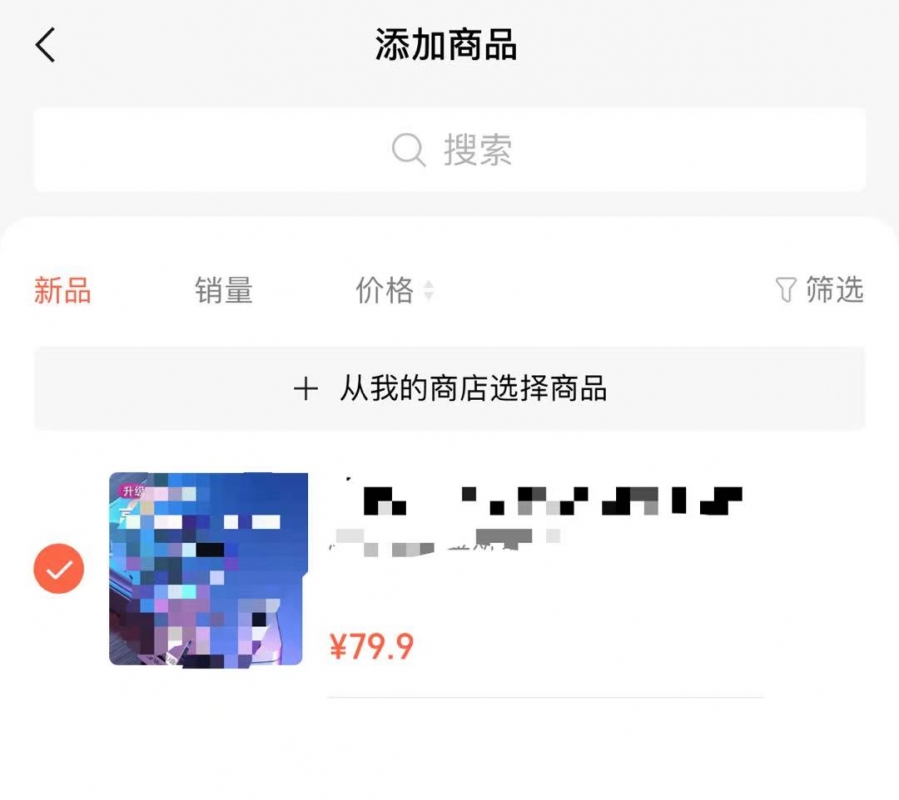Image resolution: width=899 pixels, height=800 pixels.
Task: Sort products by 价格
Action: pos(394,291)
